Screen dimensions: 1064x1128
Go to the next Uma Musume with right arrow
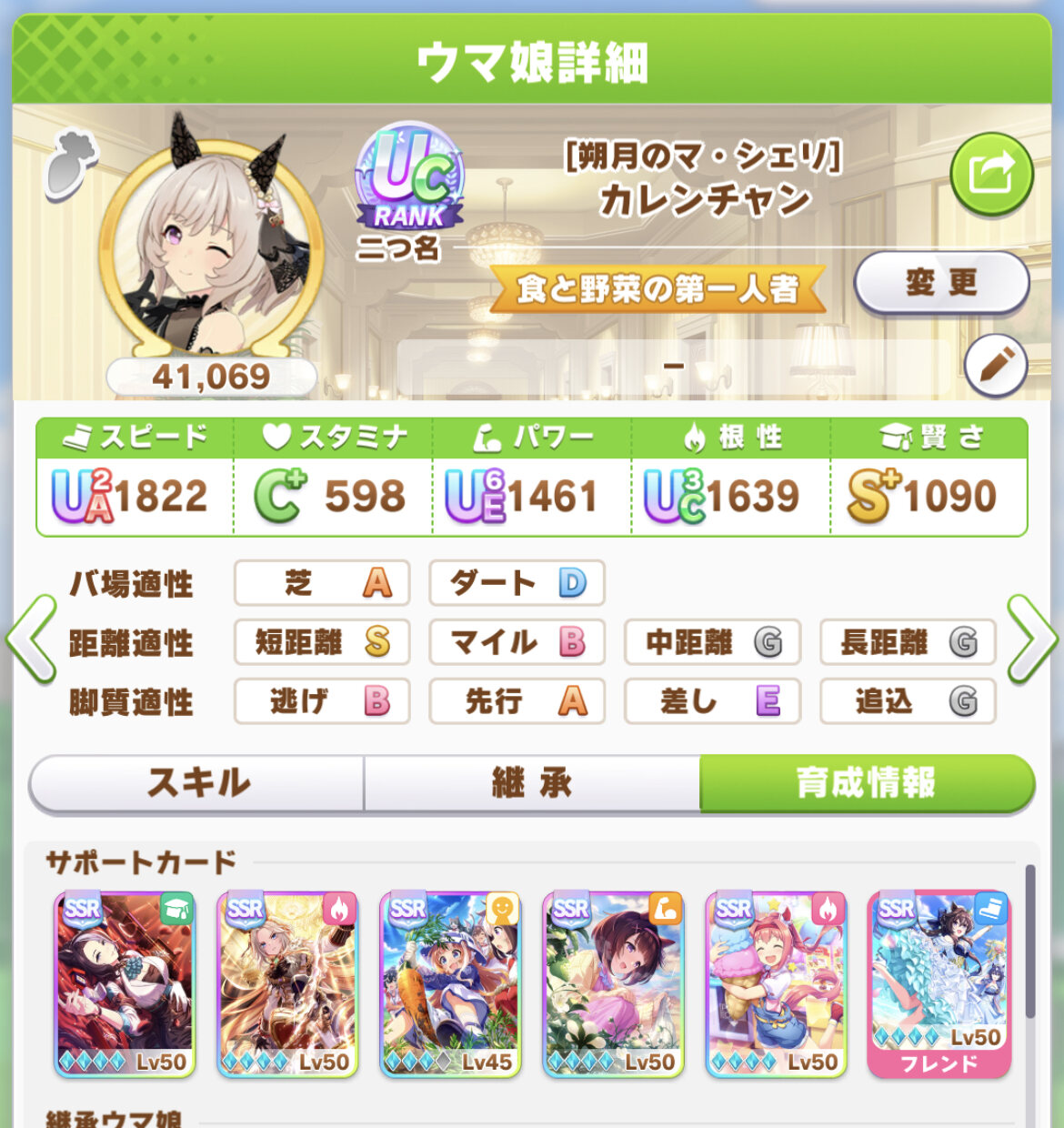[x=1033, y=640]
